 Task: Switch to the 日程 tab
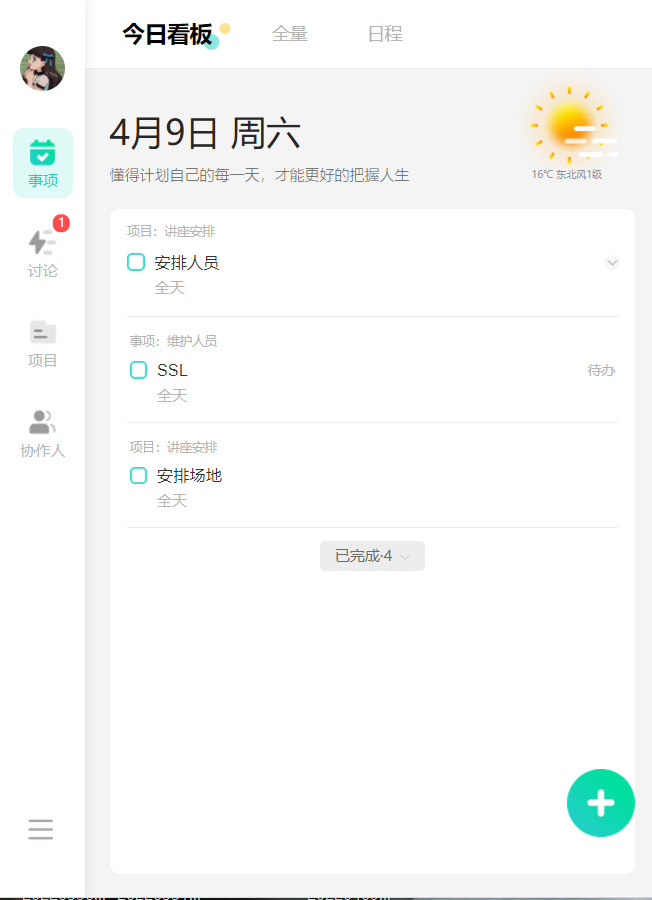pos(385,34)
